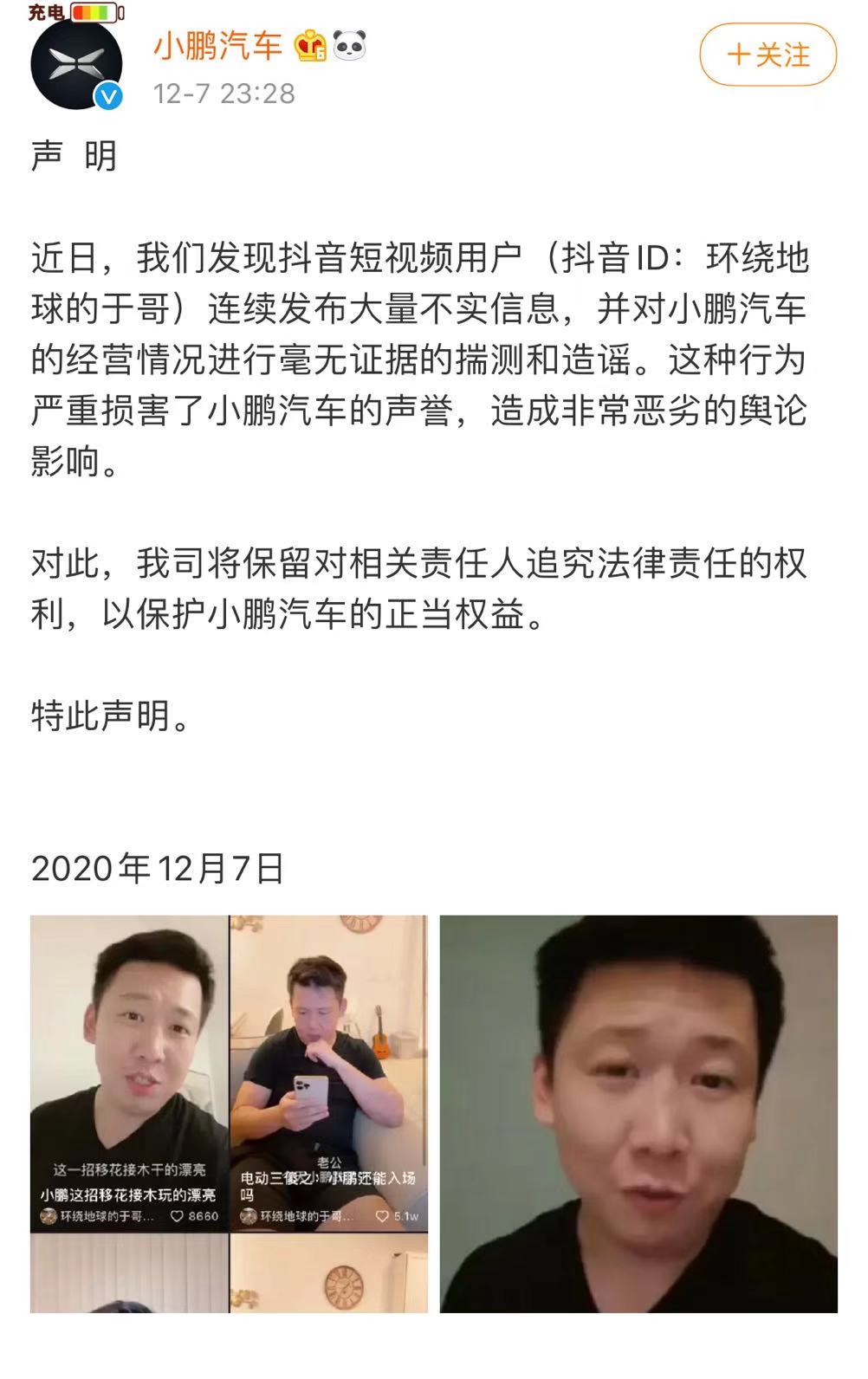
Task: Open the left attached image with video screenshots
Action: pos(229,1113)
